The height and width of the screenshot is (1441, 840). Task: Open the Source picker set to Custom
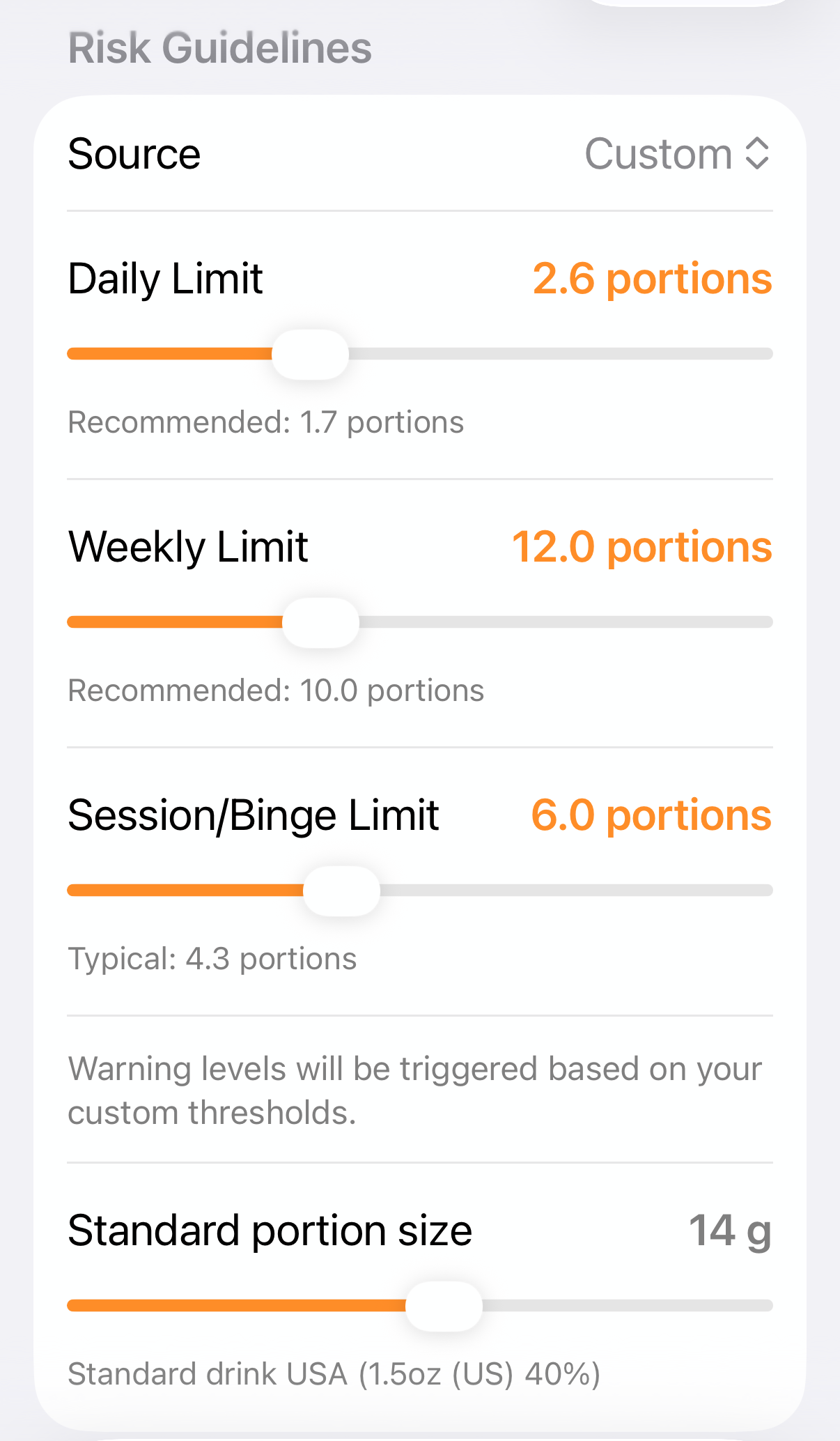pyautogui.click(x=676, y=154)
